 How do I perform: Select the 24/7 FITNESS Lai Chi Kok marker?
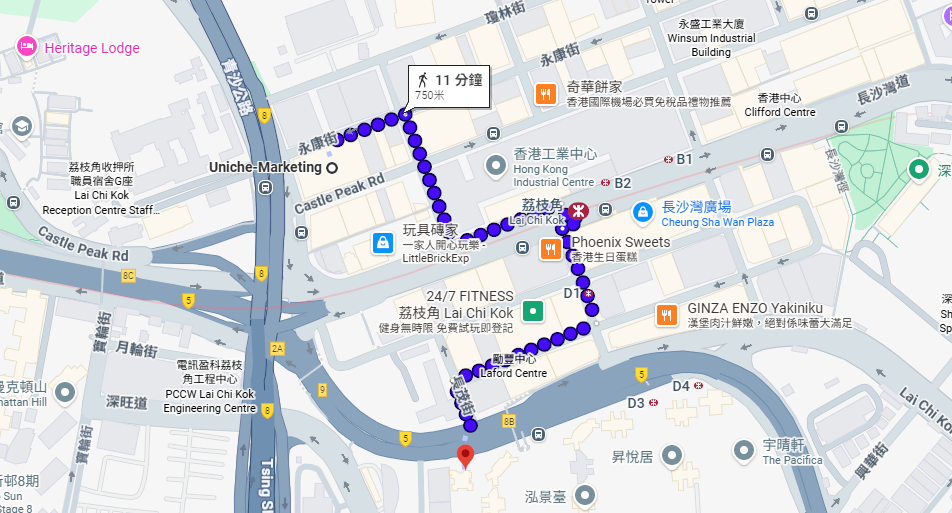click(x=534, y=311)
